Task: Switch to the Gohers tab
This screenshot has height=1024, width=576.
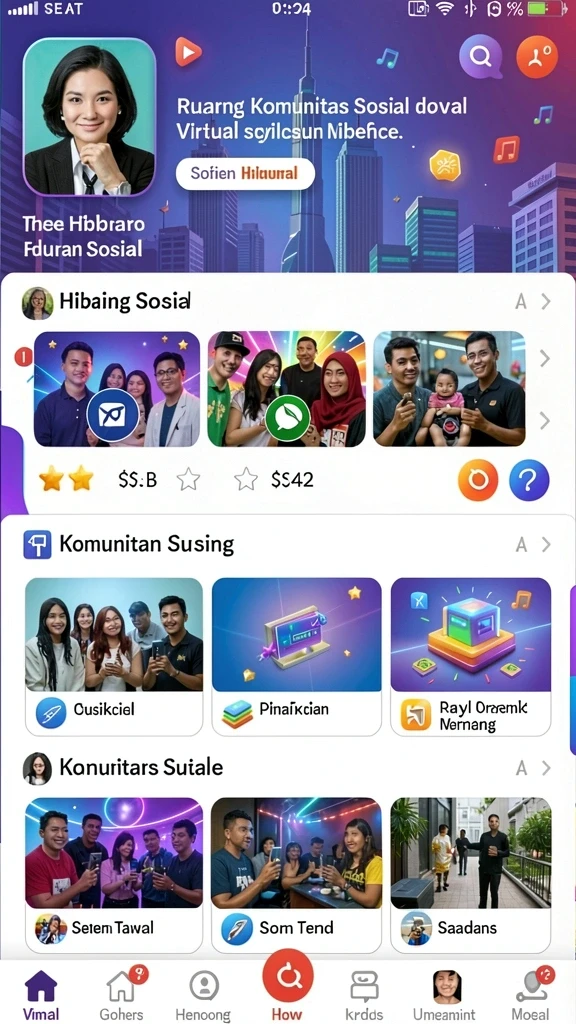Action: [x=122, y=995]
